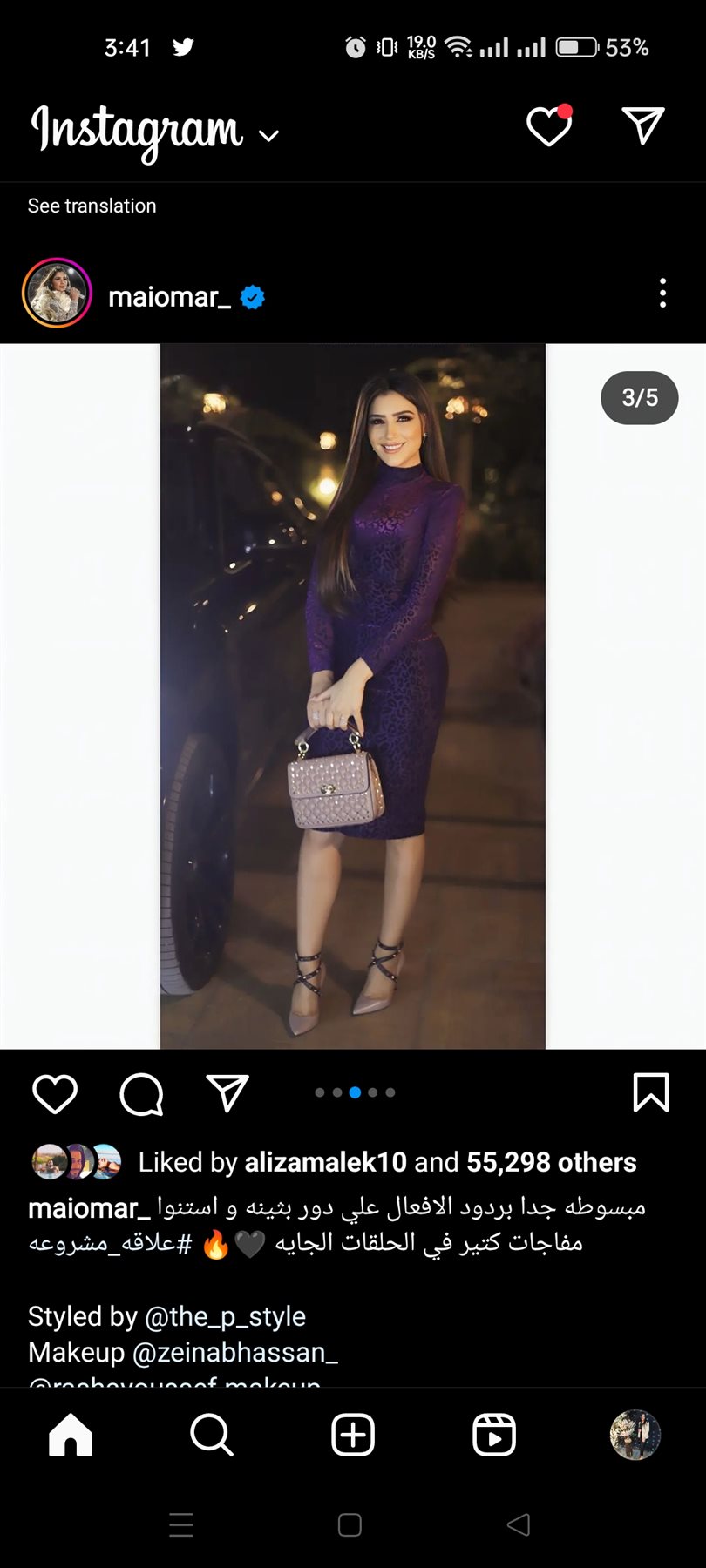View the 55,298 others who liked

click(551, 1162)
